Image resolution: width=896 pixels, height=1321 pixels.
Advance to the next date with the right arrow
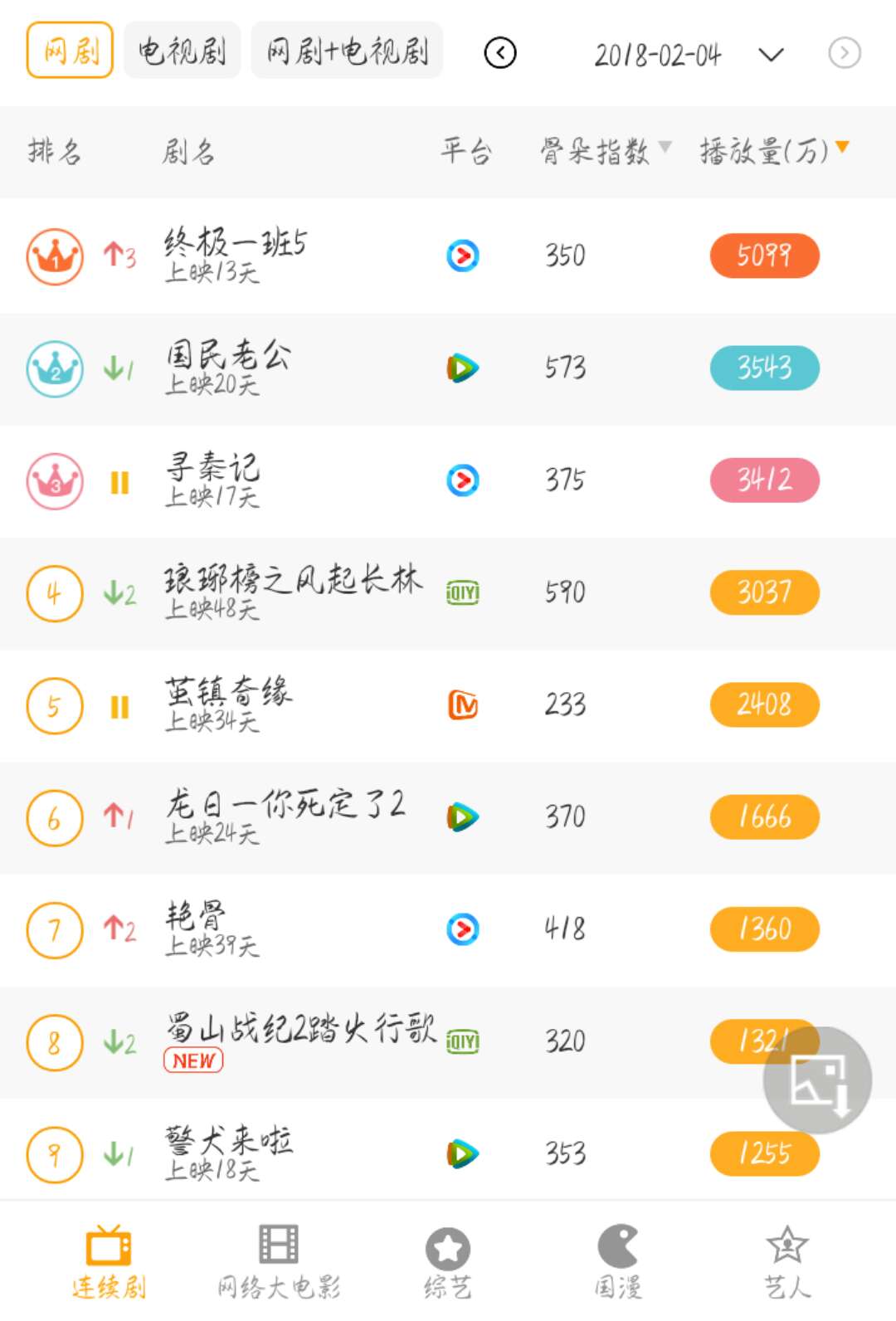pos(845,51)
